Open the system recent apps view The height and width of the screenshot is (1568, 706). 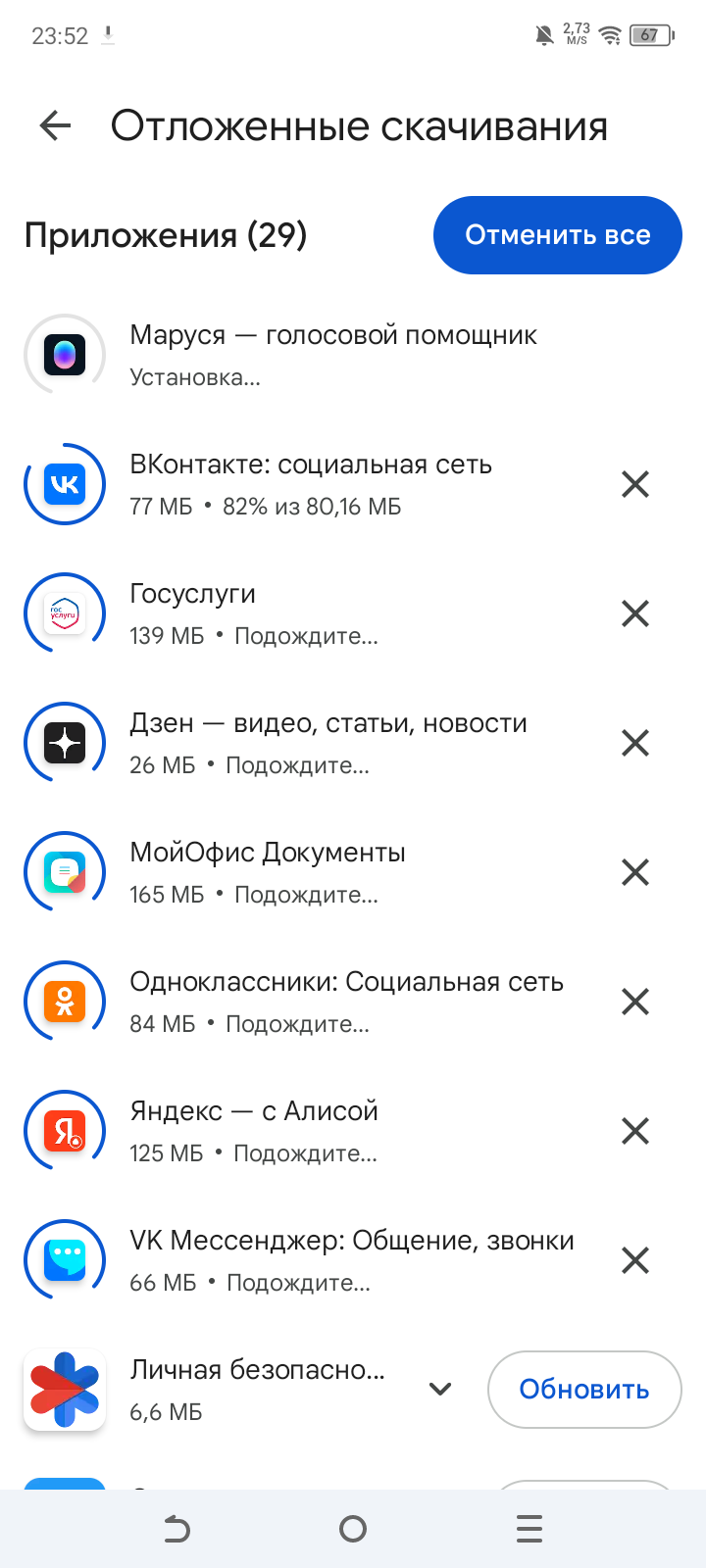click(529, 1529)
